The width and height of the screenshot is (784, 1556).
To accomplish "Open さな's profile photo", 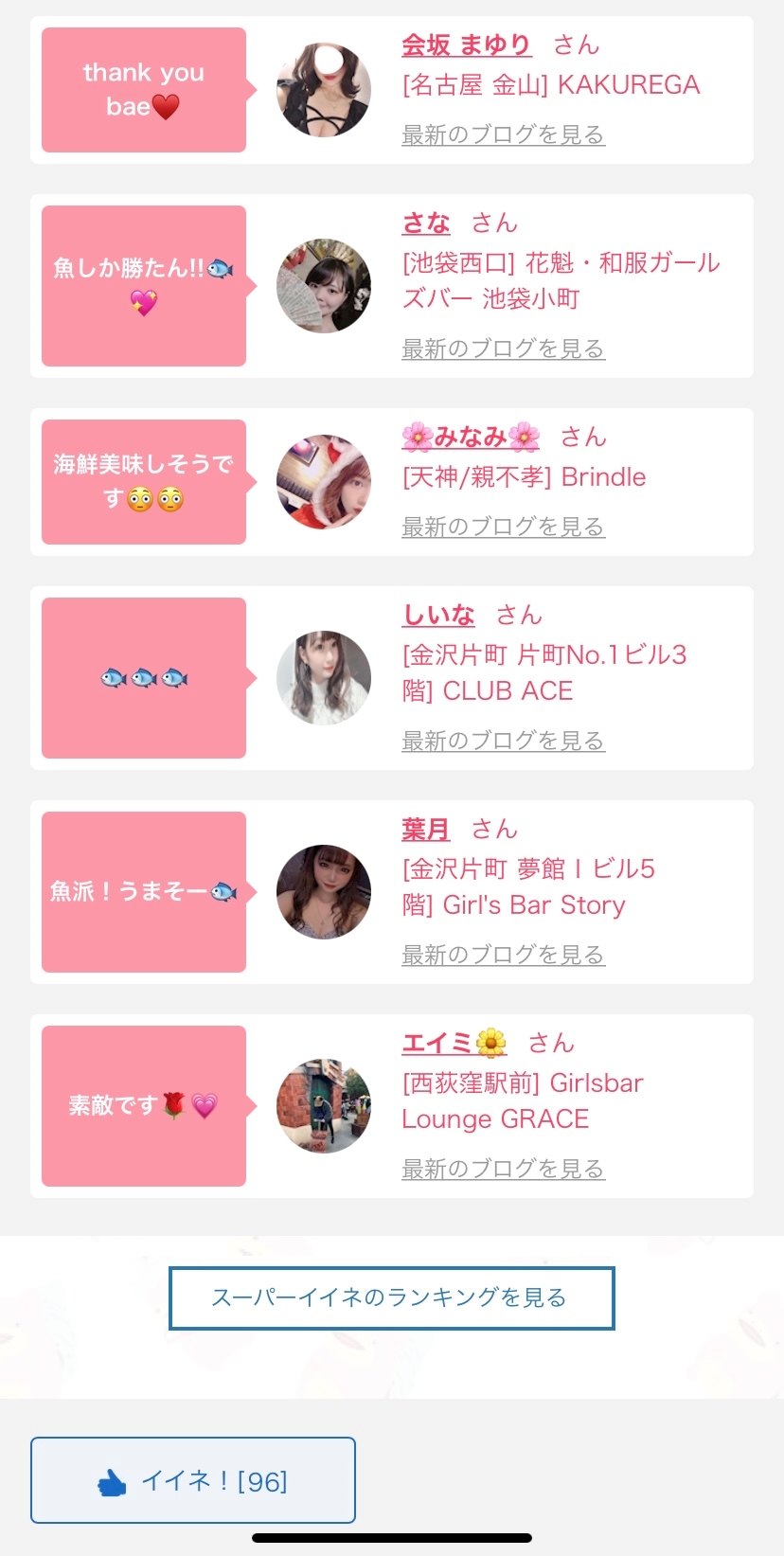I will click(x=324, y=286).
